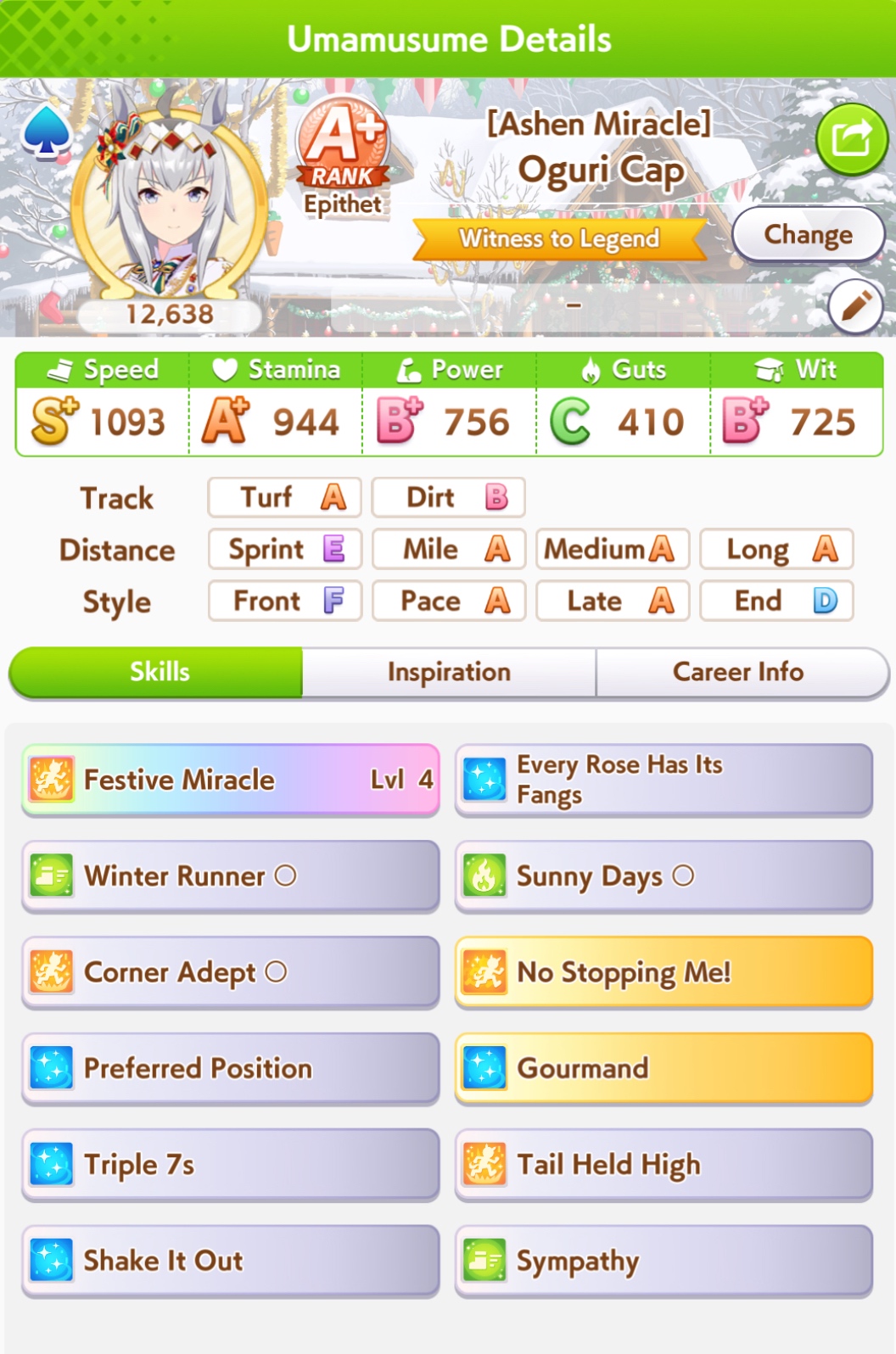Select the Skills tab
896x1354 pixels.
(158, 673)
